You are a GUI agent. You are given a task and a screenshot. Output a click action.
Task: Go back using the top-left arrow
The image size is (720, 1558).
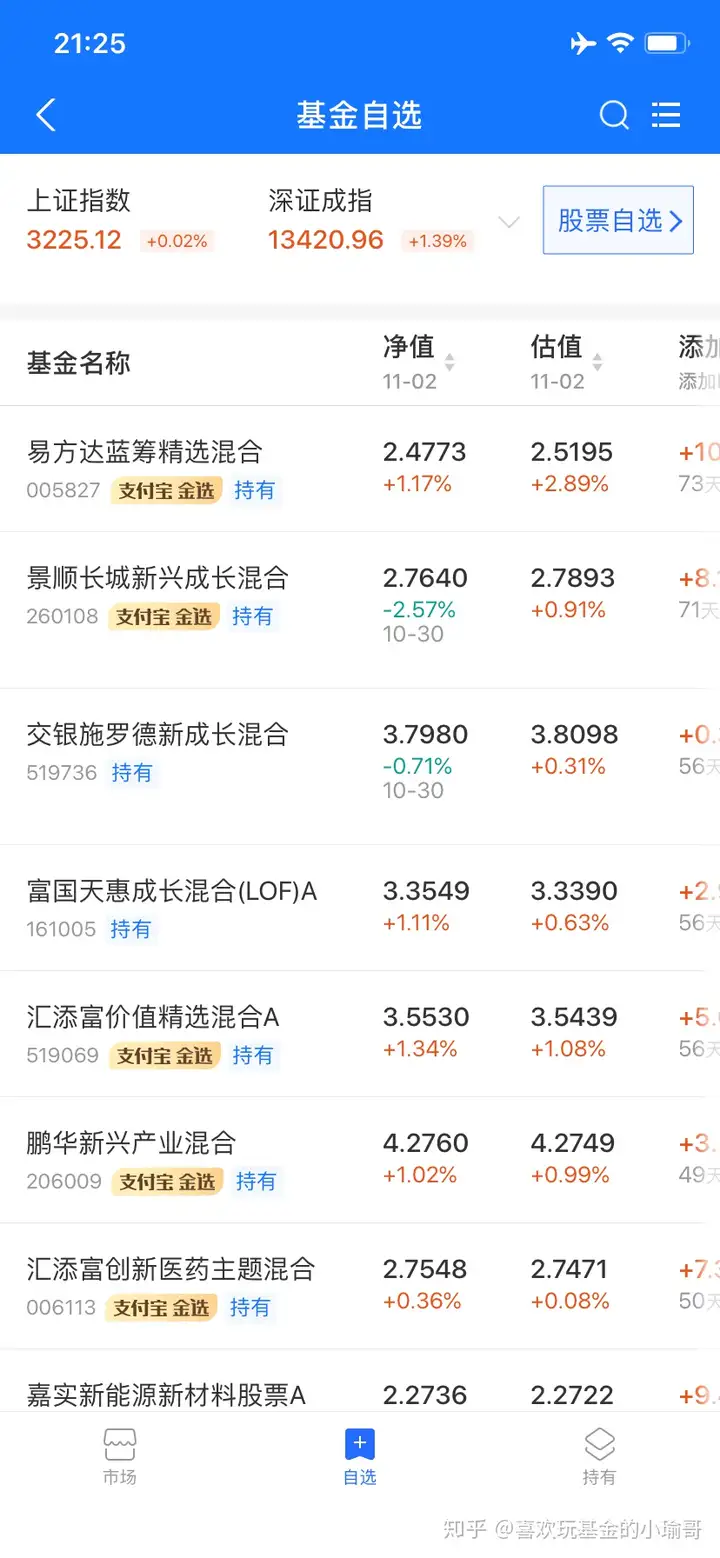pos(45,115)
